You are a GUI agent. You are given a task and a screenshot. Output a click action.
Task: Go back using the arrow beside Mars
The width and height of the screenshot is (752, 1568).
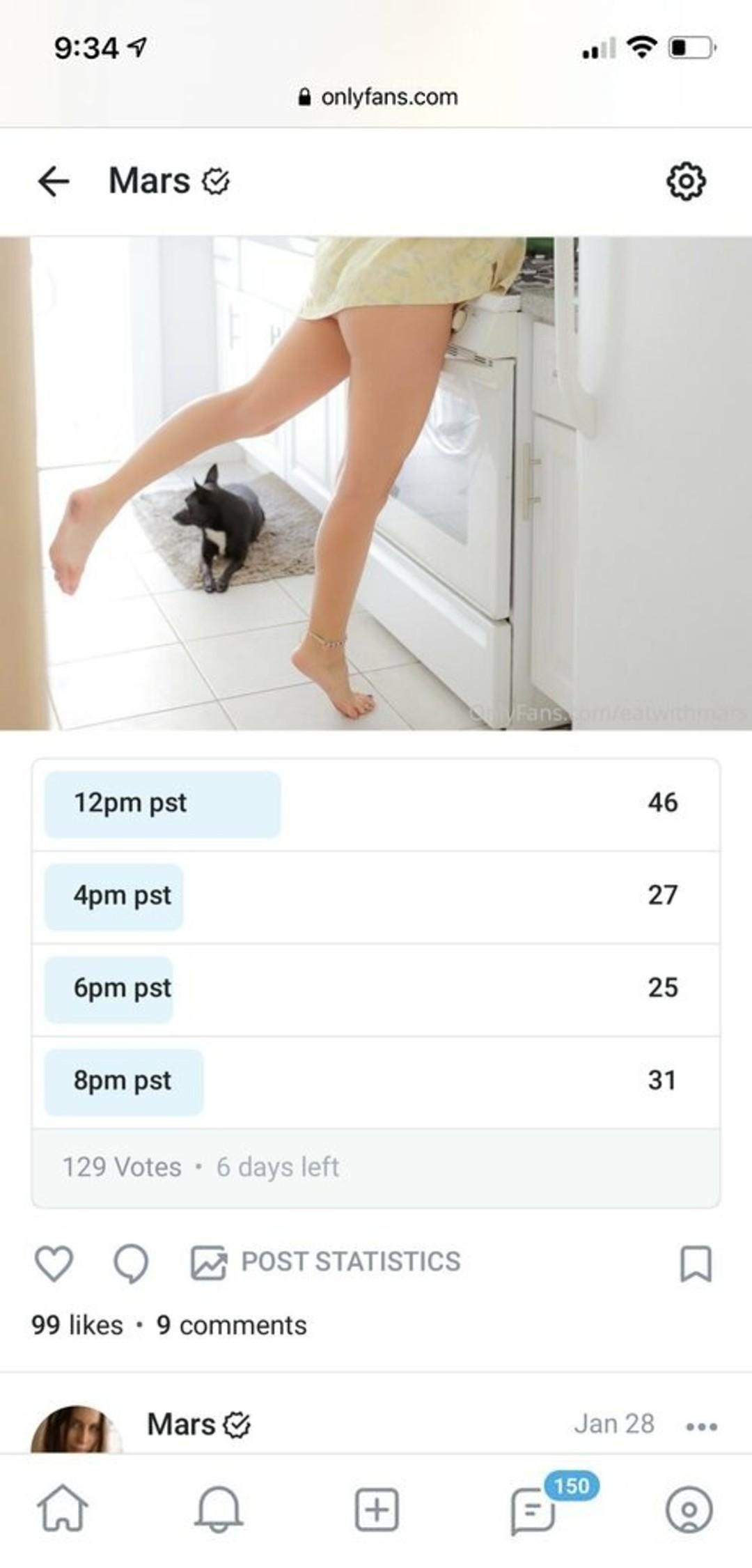tap(54, 182)
